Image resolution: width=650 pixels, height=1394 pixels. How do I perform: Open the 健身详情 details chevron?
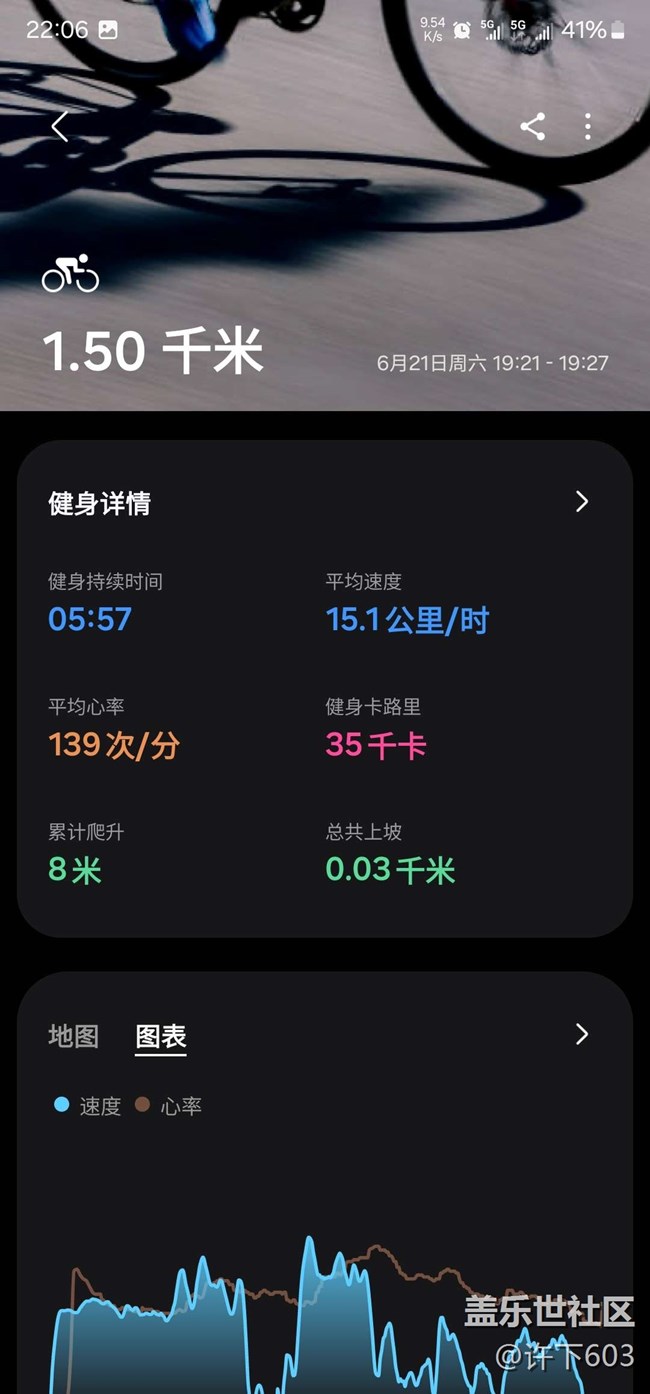point(582,502)
